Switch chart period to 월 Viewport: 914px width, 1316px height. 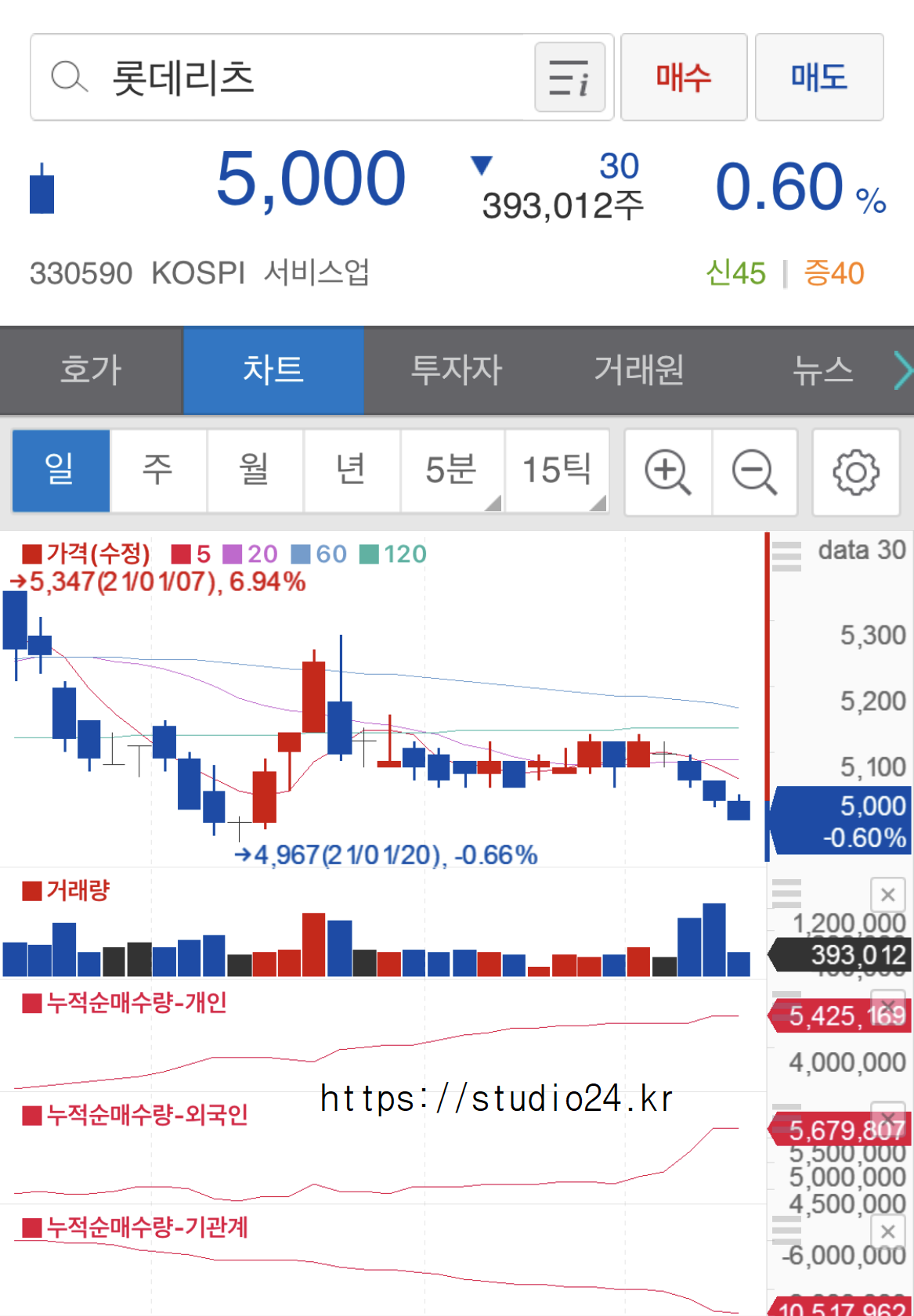point(255,471)
